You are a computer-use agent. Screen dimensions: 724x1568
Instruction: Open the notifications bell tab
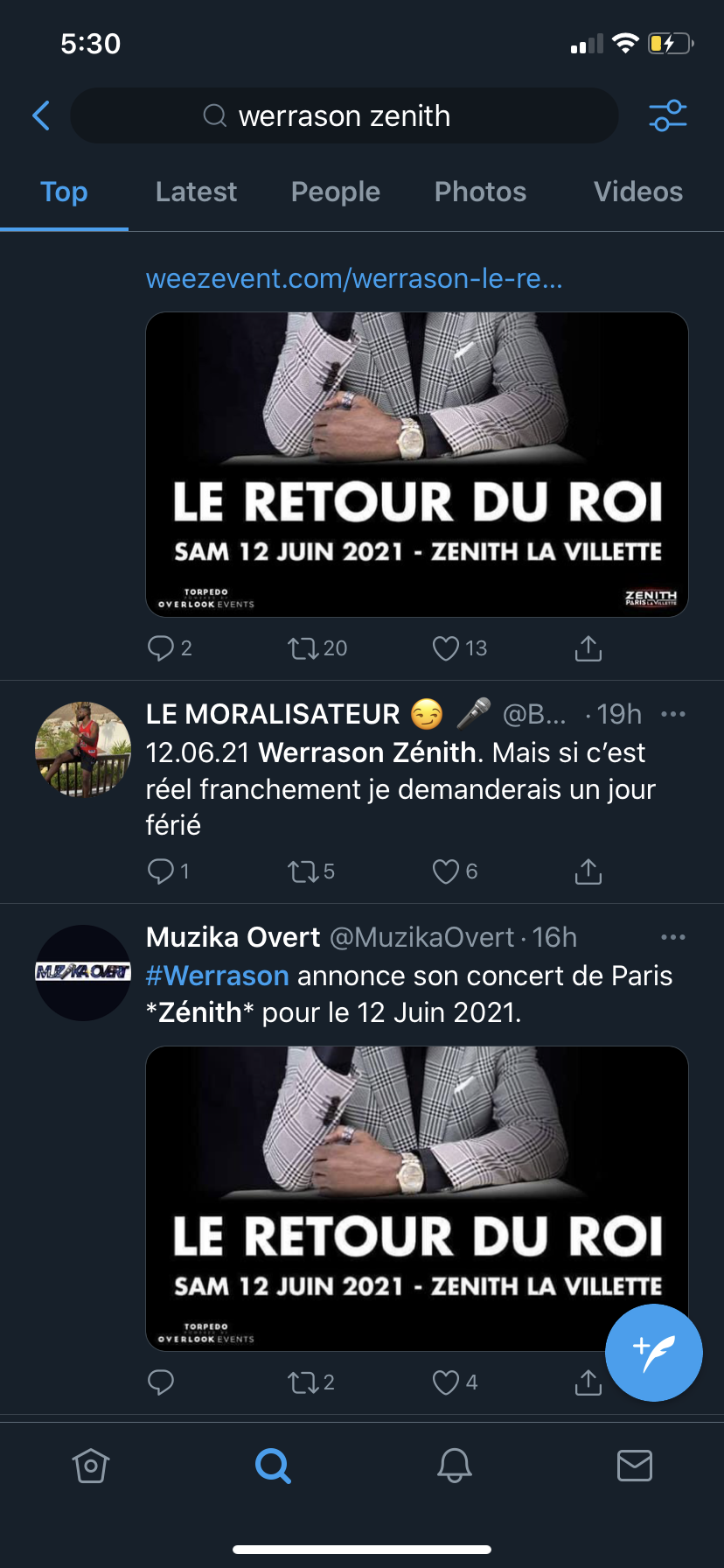455,1466
